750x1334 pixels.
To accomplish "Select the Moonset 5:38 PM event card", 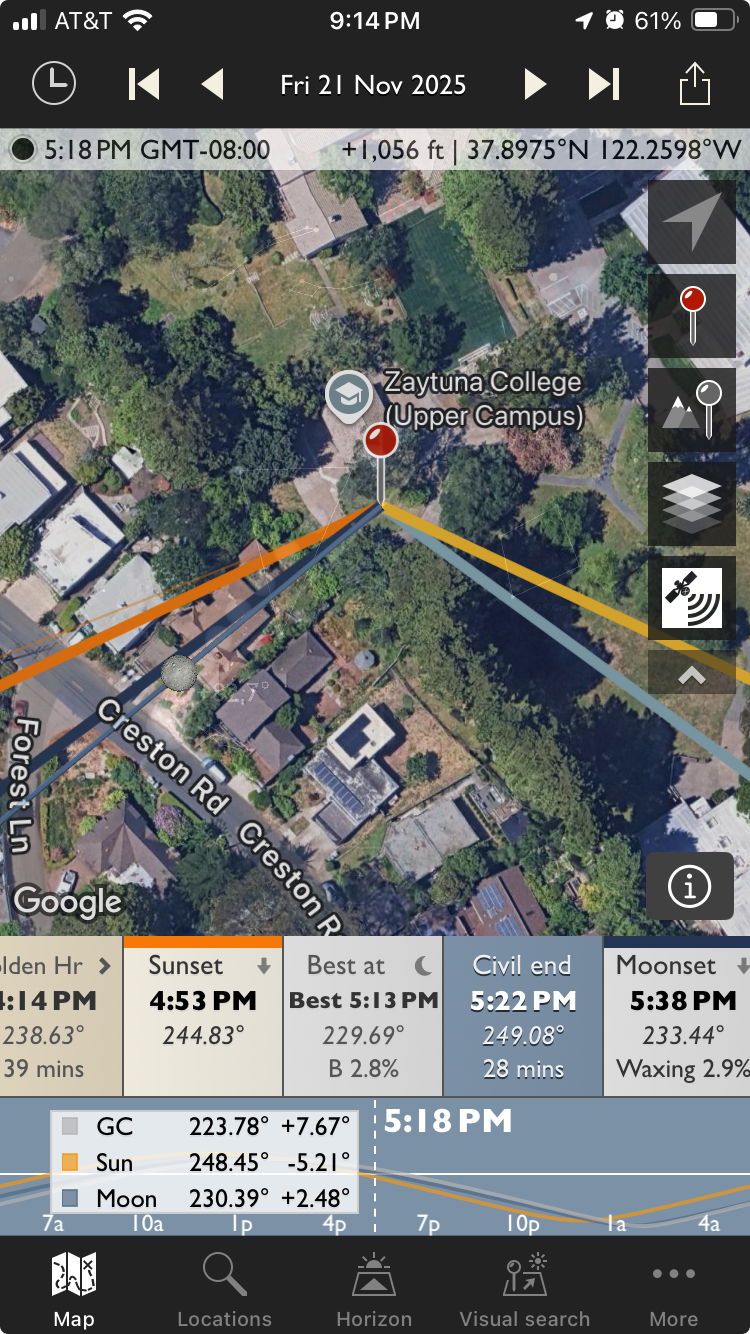I will (678, 1016).
